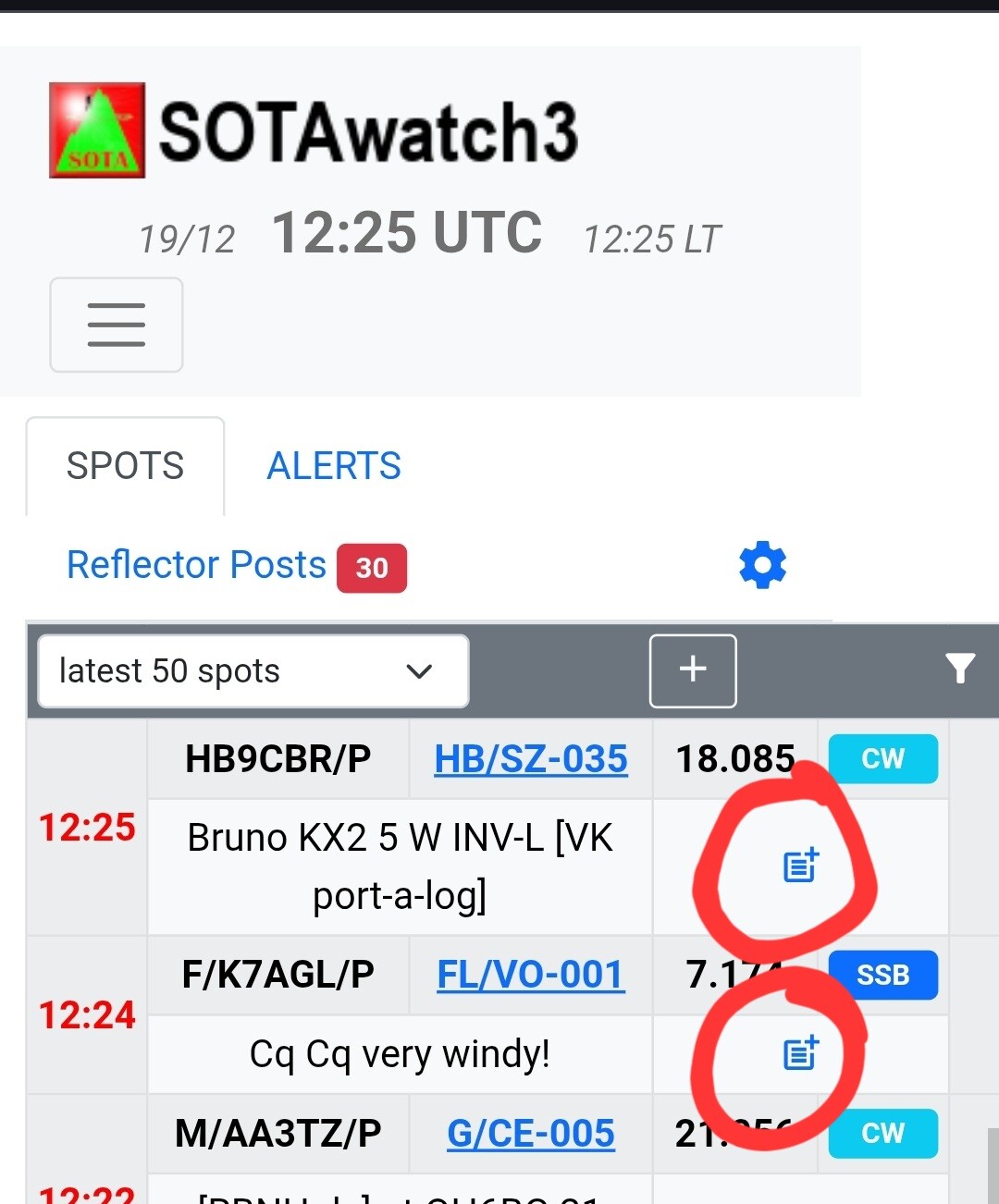Tap the log icon for the HB9CBR/P spot
The height and width of the screenshot is (1204, 999).
801,866
